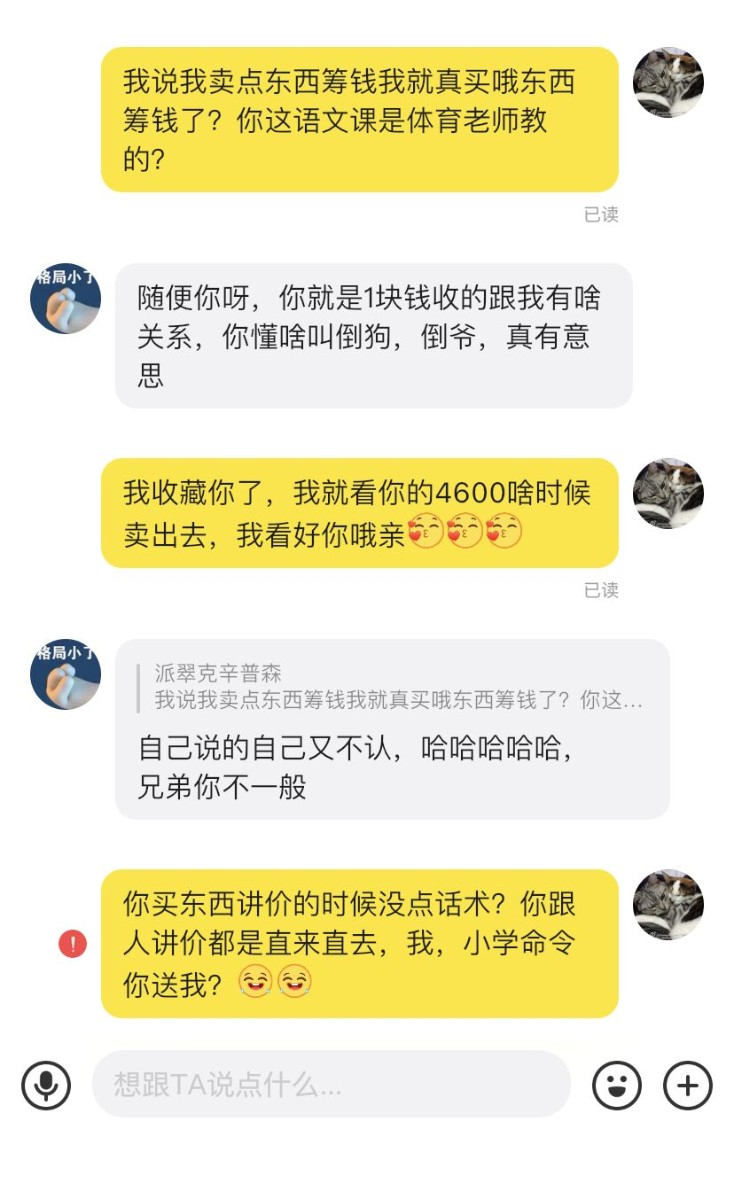Open the emoji picker
The width and height of the screenshot is (734, 1199).
(x=616, y=1085)
